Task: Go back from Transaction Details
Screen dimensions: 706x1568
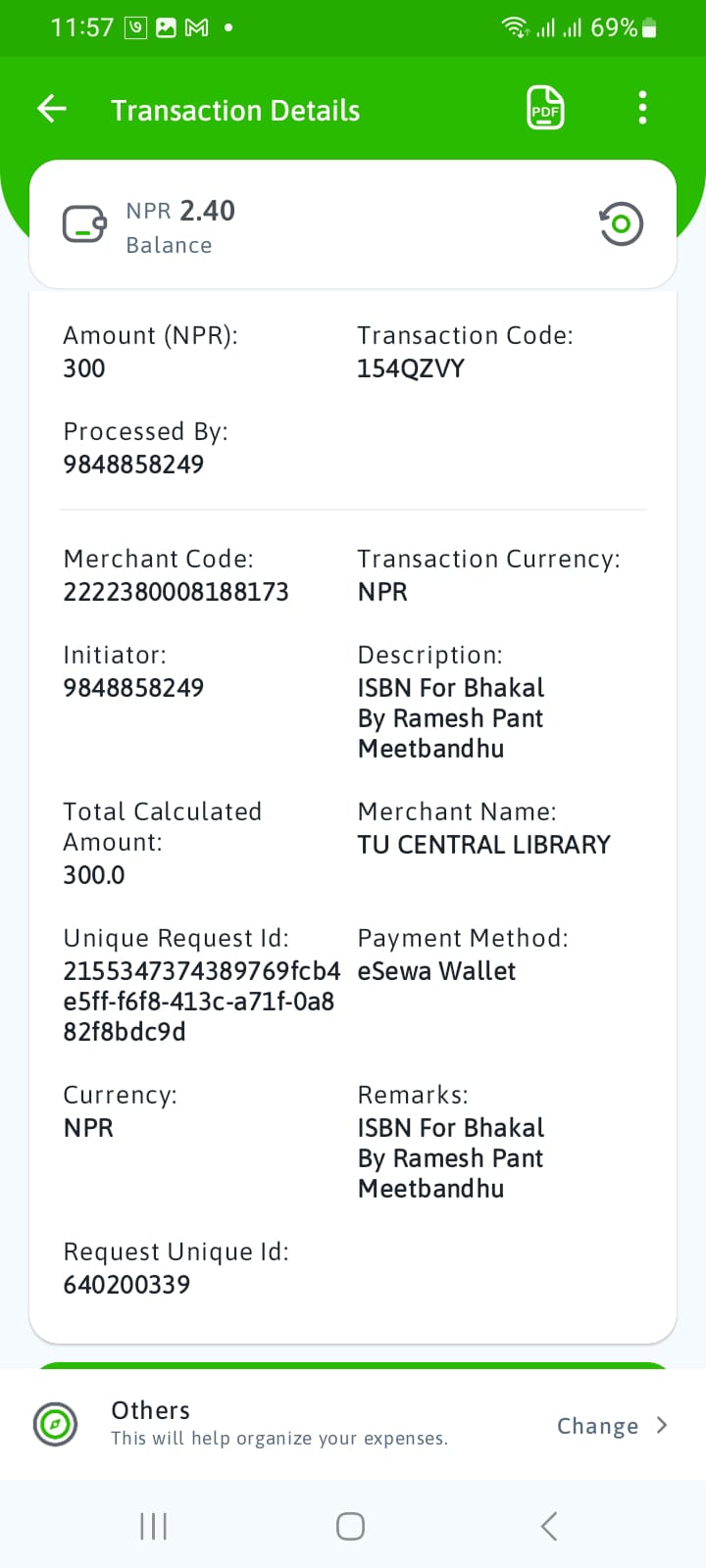Action: (52, 109)
